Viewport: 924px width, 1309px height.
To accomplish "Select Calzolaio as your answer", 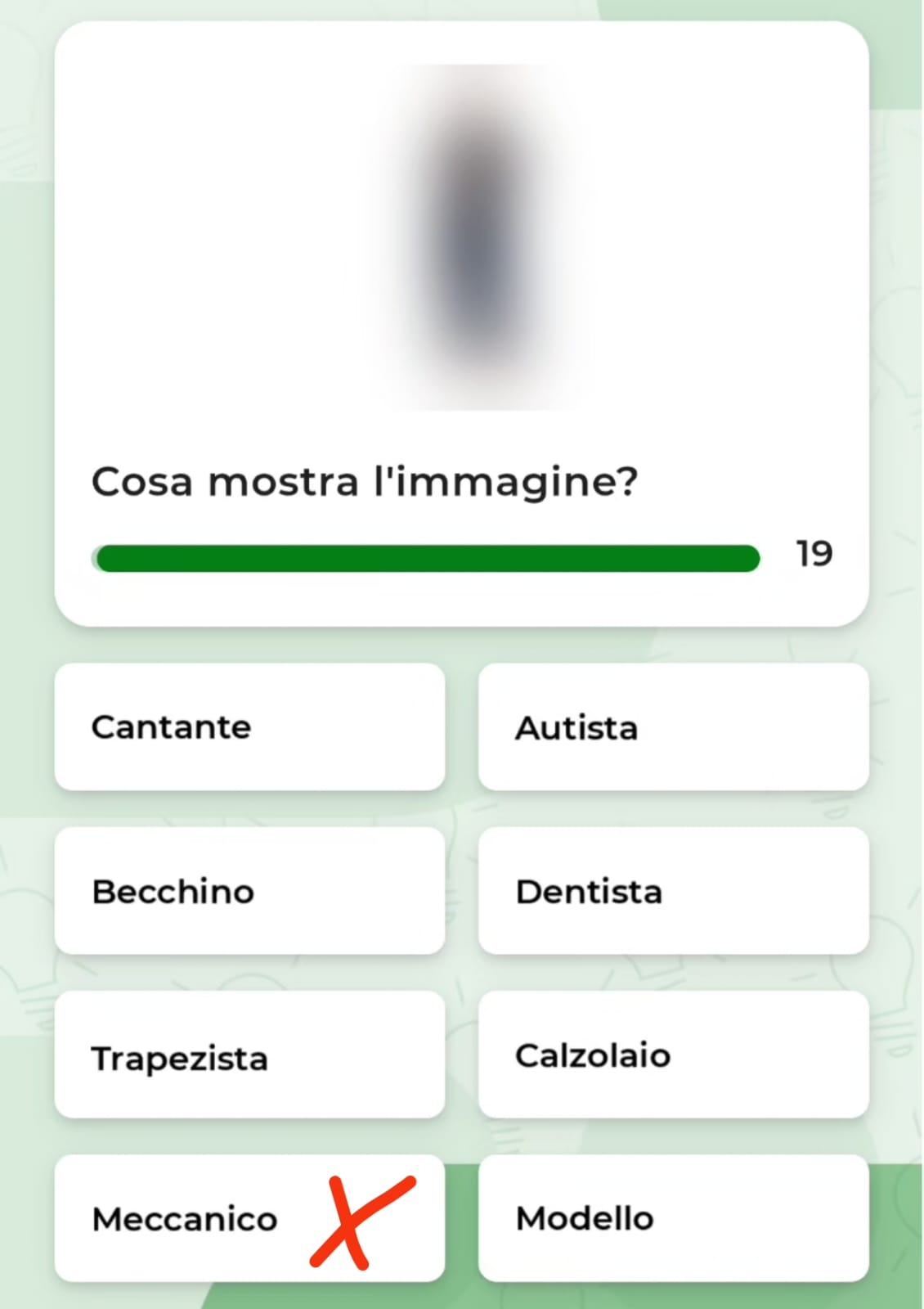I will coord(673,1055).
